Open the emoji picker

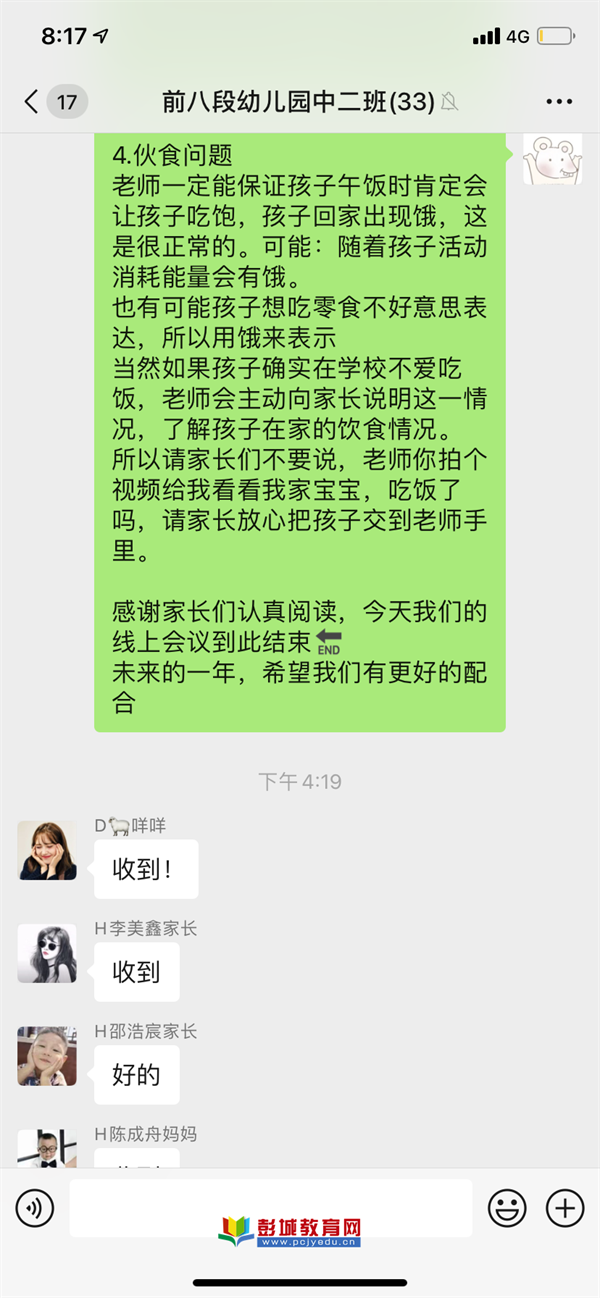507,1209
